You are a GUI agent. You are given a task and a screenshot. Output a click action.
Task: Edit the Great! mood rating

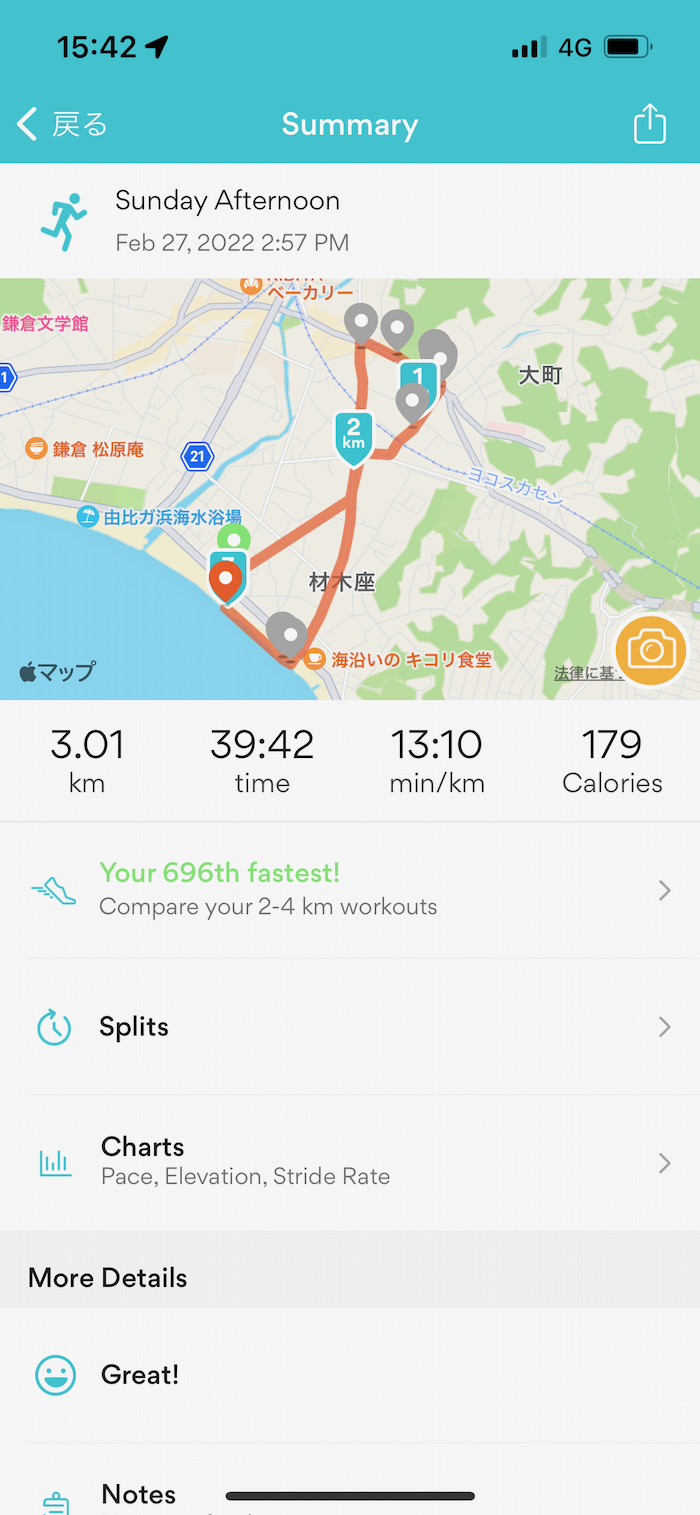(x=350, y=1375)
